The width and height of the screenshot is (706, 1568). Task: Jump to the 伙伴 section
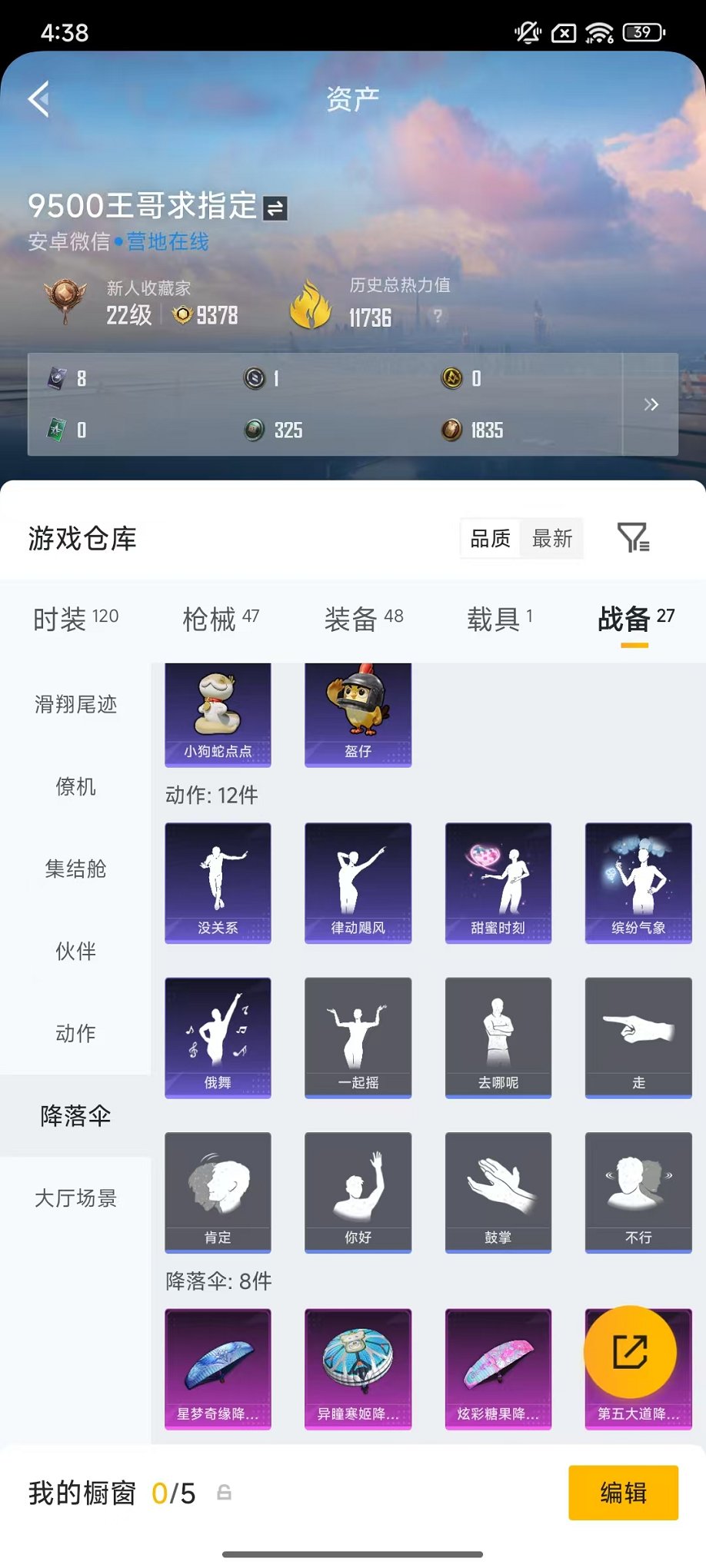pos(75,951)
